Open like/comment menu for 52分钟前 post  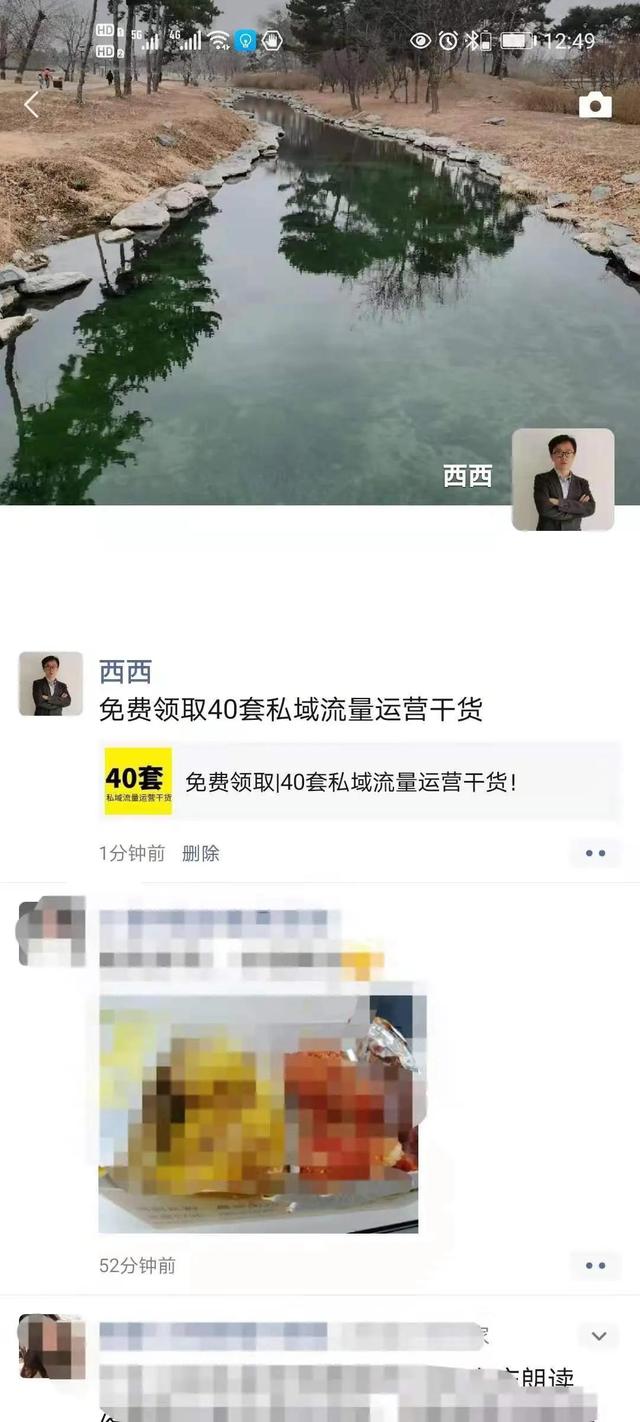[596, 1265]
